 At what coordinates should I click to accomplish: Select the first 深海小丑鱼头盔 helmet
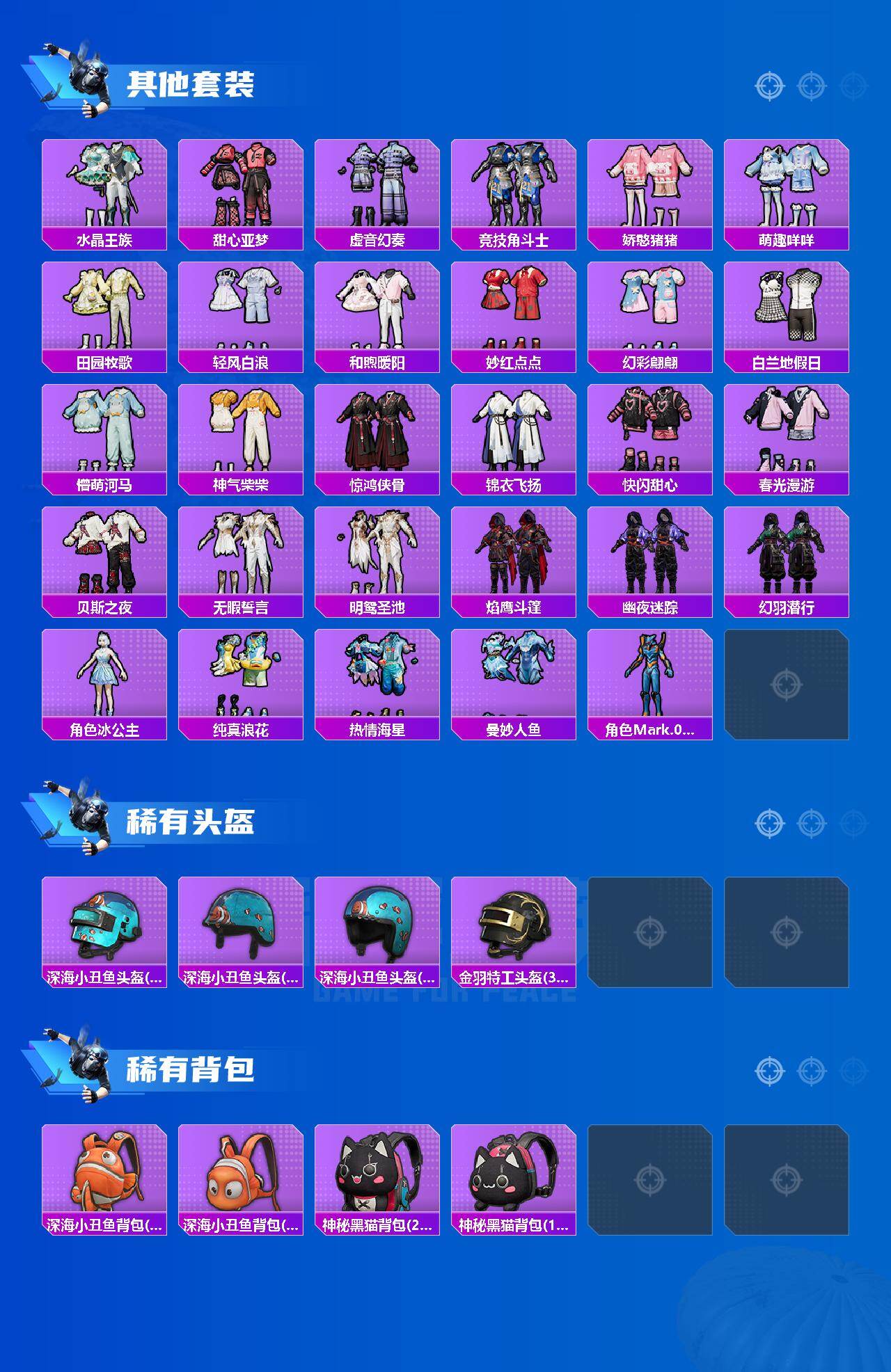[105, 931]
